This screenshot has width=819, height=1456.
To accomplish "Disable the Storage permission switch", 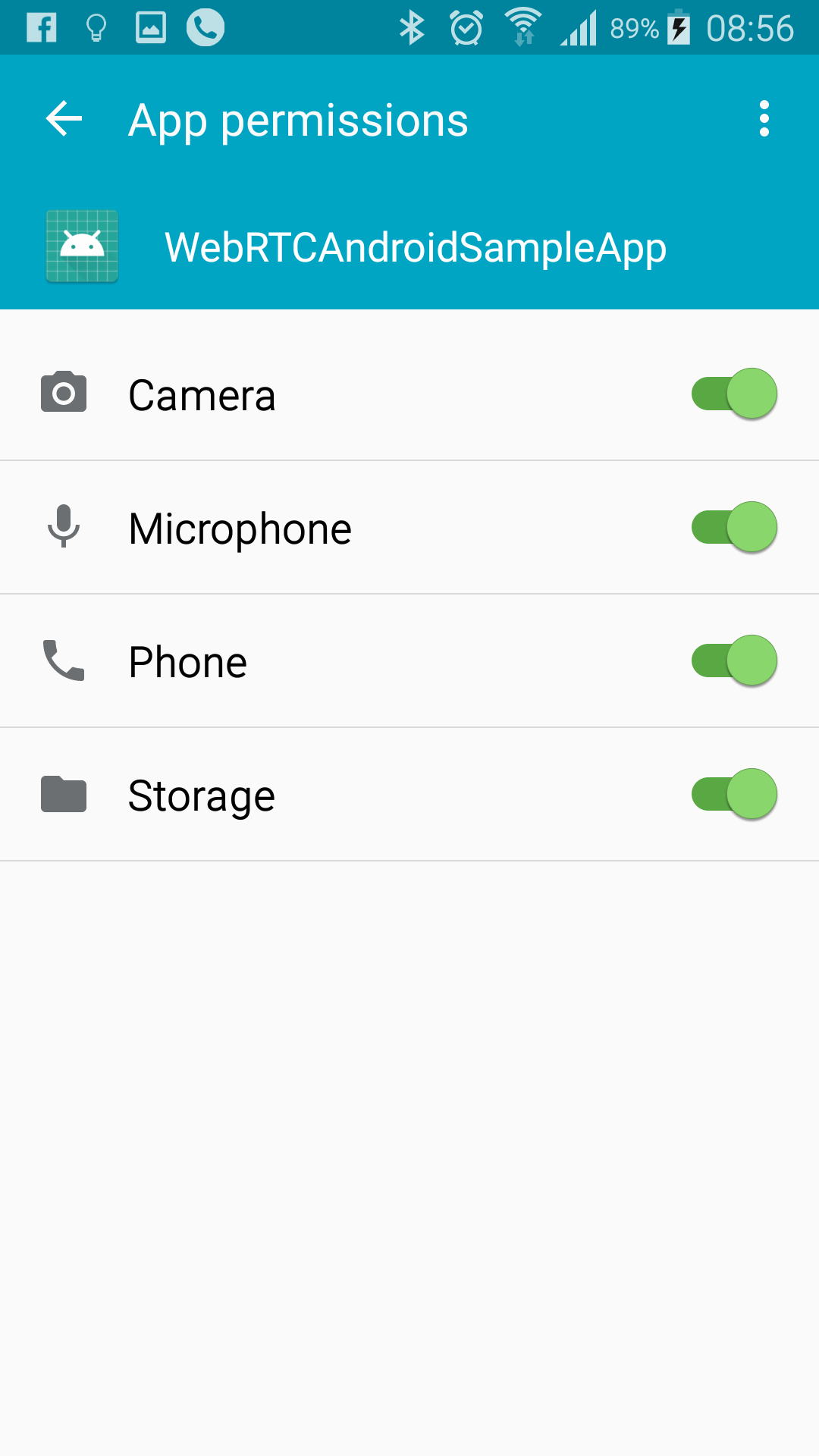I will (733, 793).
